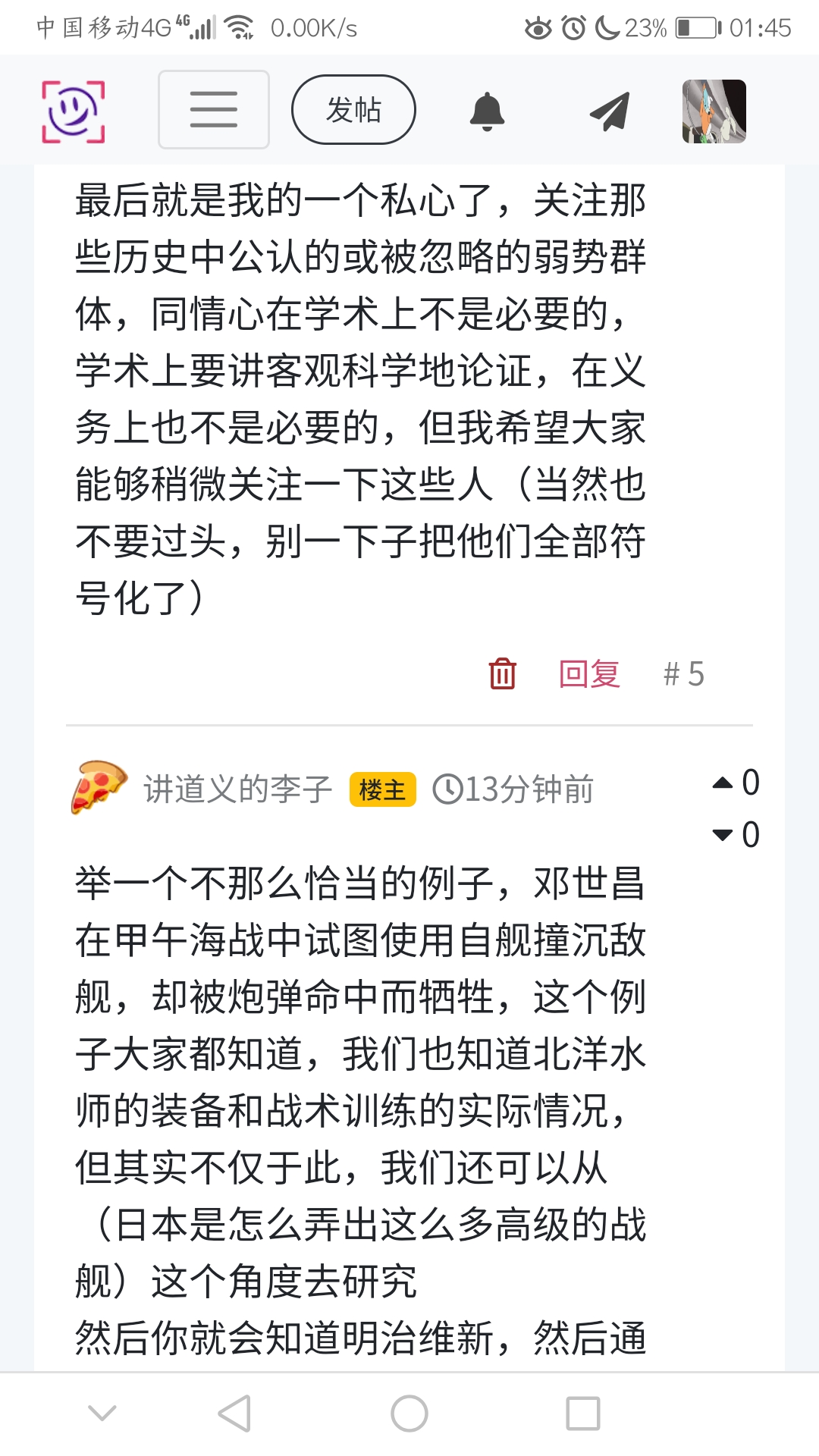Tap 回复 to reply to post #5
Screen dimensions: 819x1456
point(589,673)
